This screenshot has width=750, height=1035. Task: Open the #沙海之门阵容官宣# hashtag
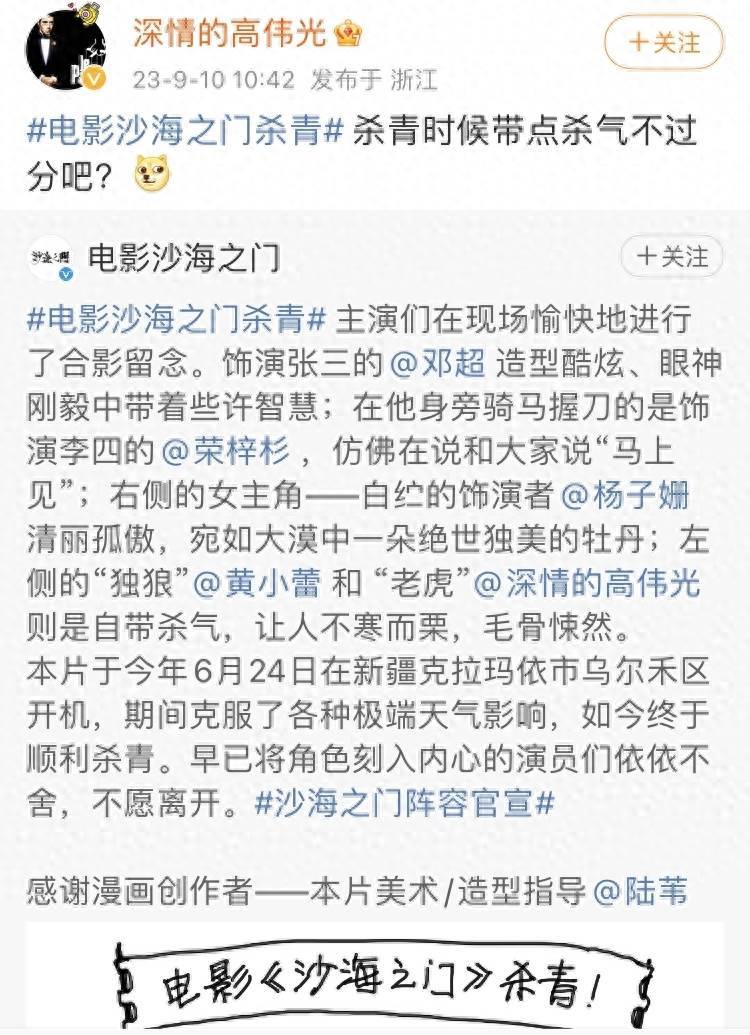pyautogui.click(x=405, y=801)
